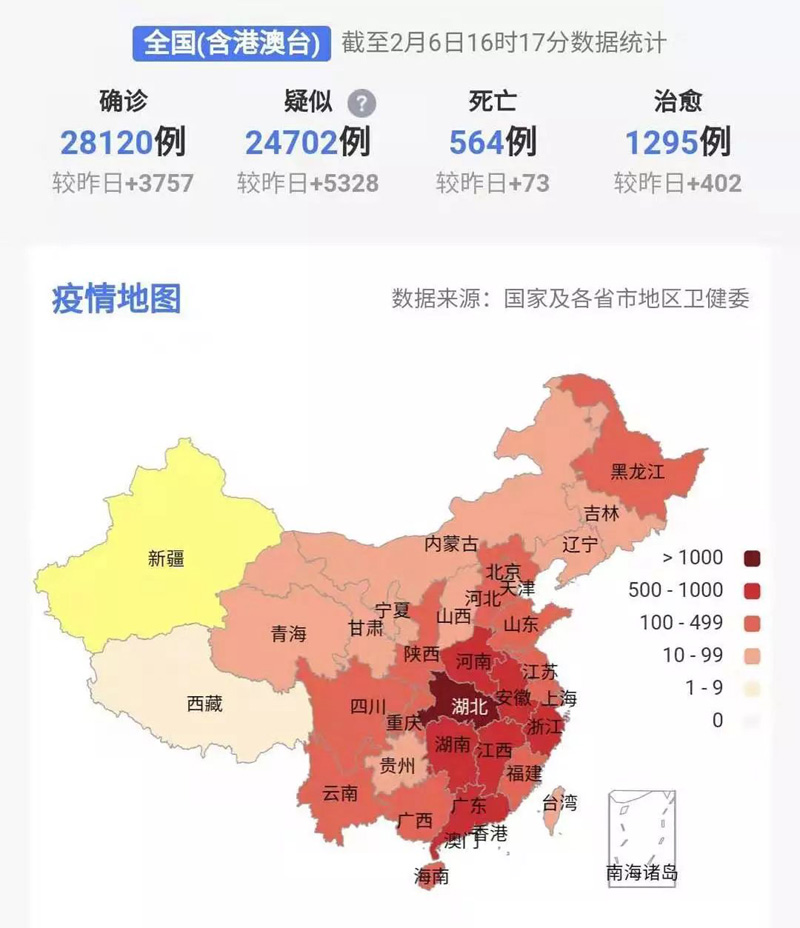Viewport: 800px width, 928px height.
Task: Tap 湖北 province on the epidemic map
Action: coord(467,705)
